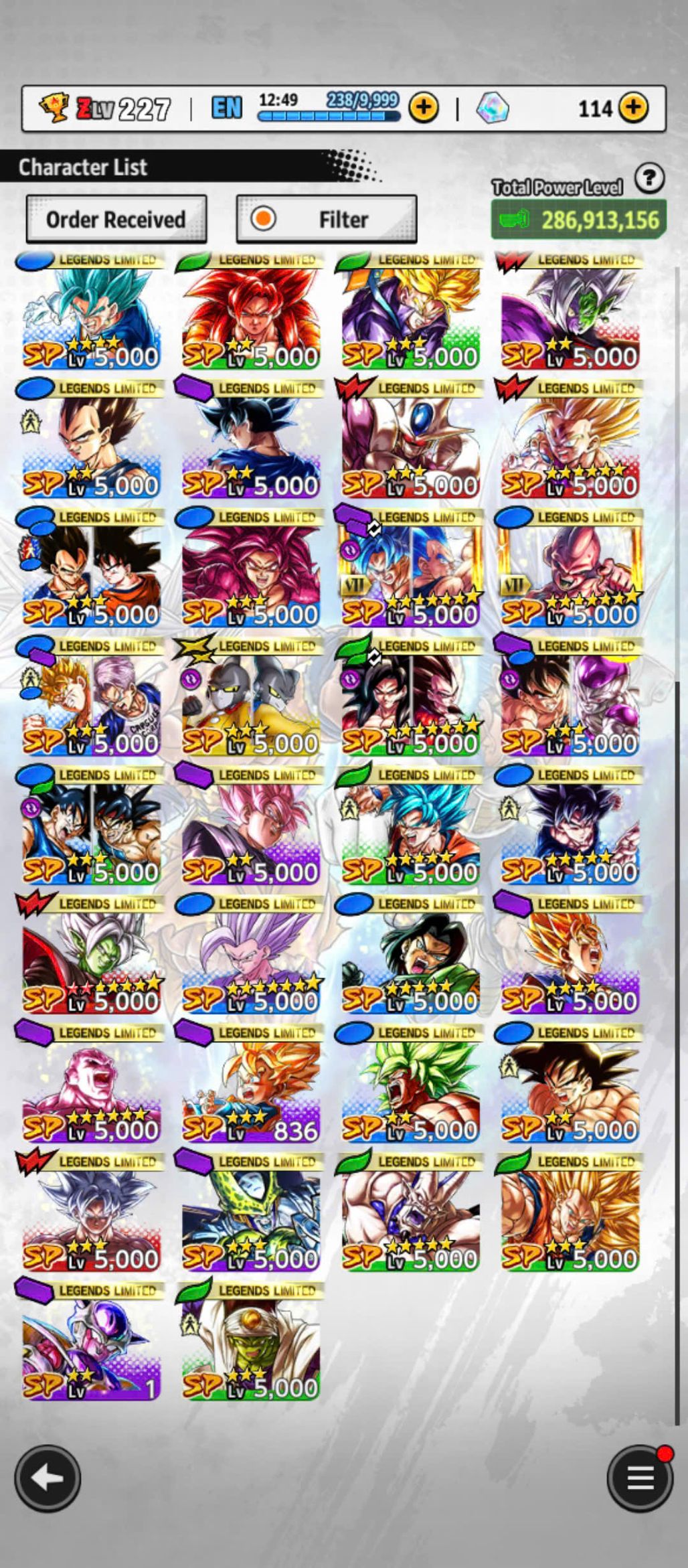Open the green-haired Broly character card
Screen dimensions: 688x1568
410,1085
